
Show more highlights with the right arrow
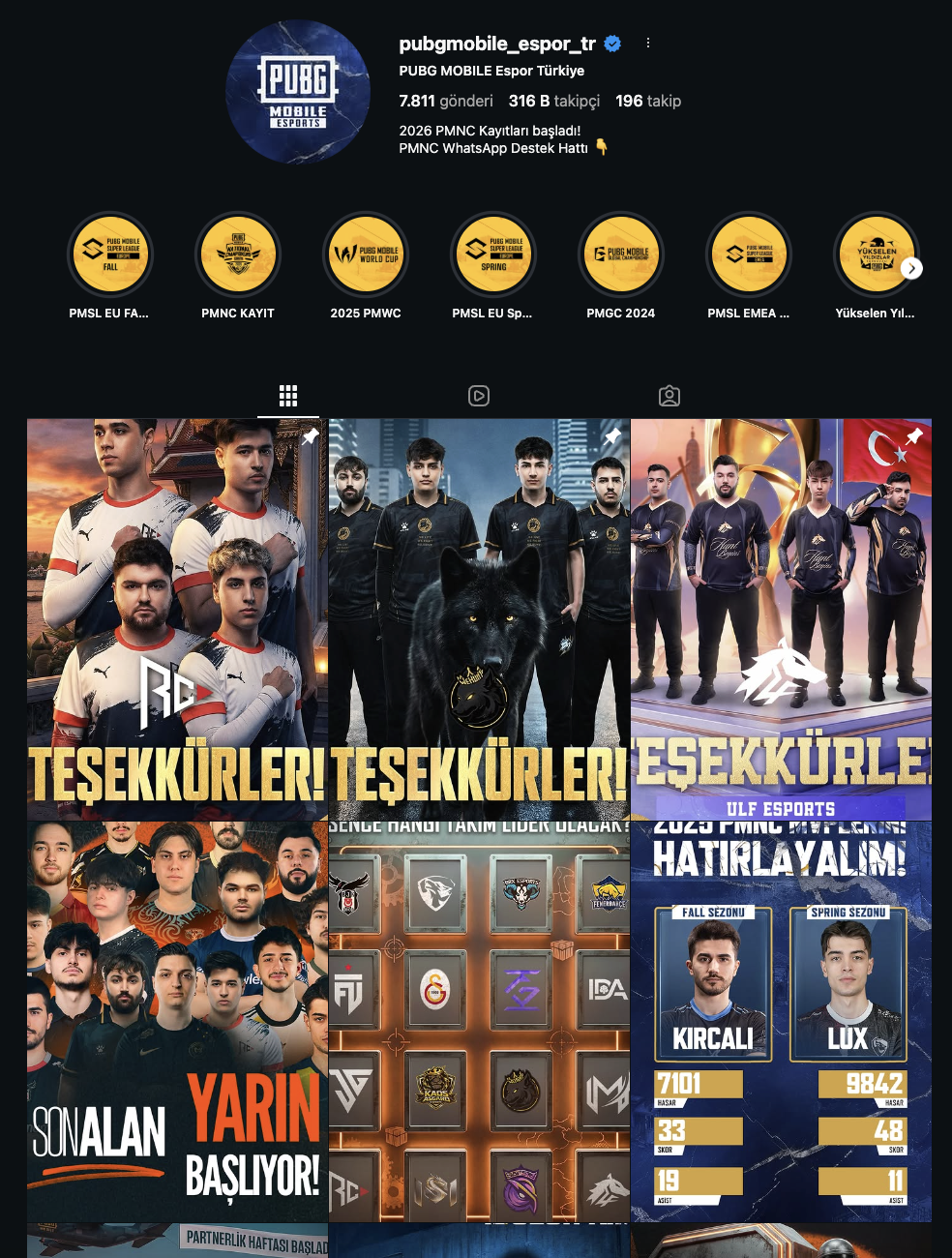pyautogui.click(x=911, y=268)
